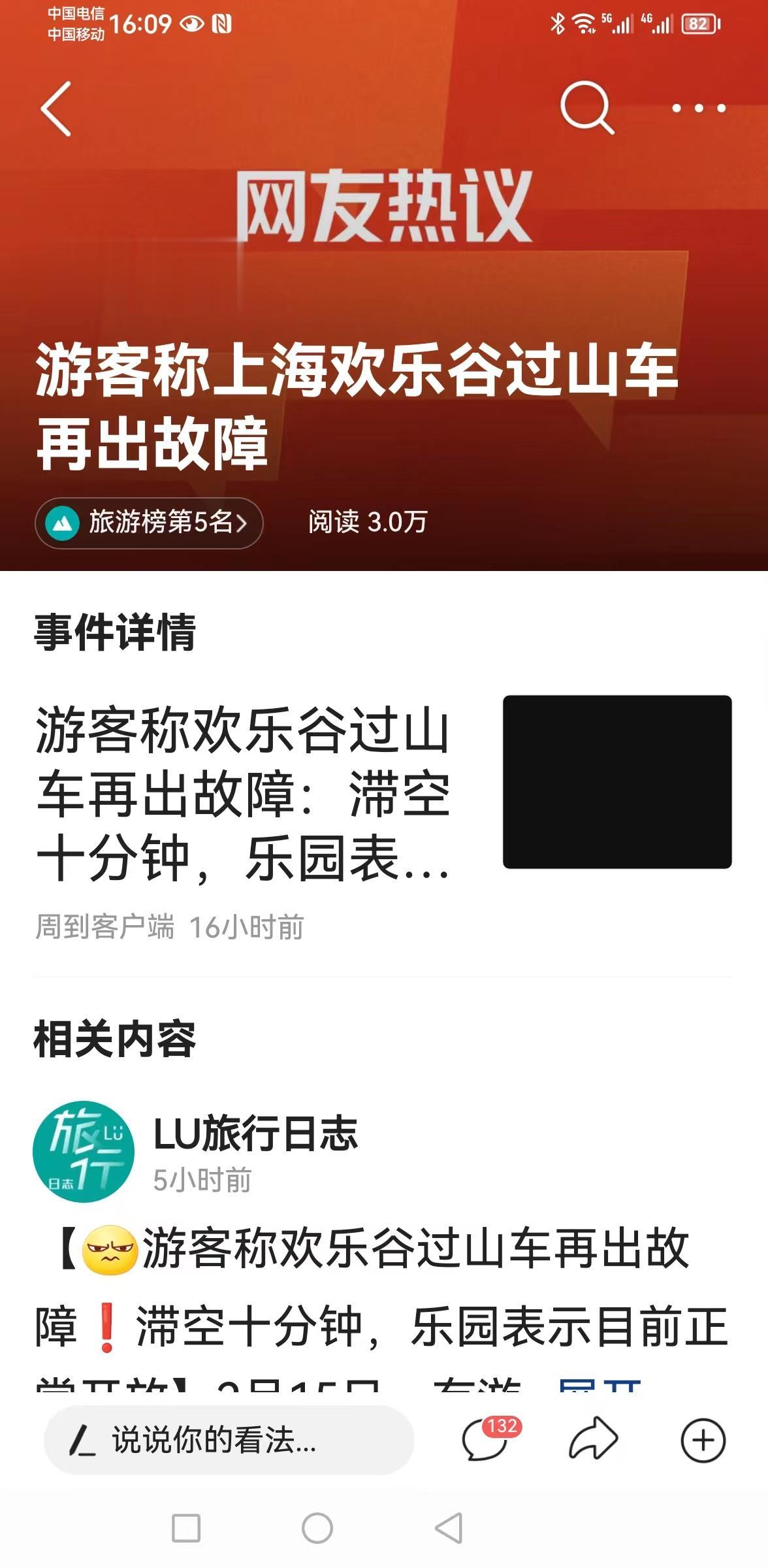Tap the plus circle icon

pyautogui.click(x=703, y=1441)
